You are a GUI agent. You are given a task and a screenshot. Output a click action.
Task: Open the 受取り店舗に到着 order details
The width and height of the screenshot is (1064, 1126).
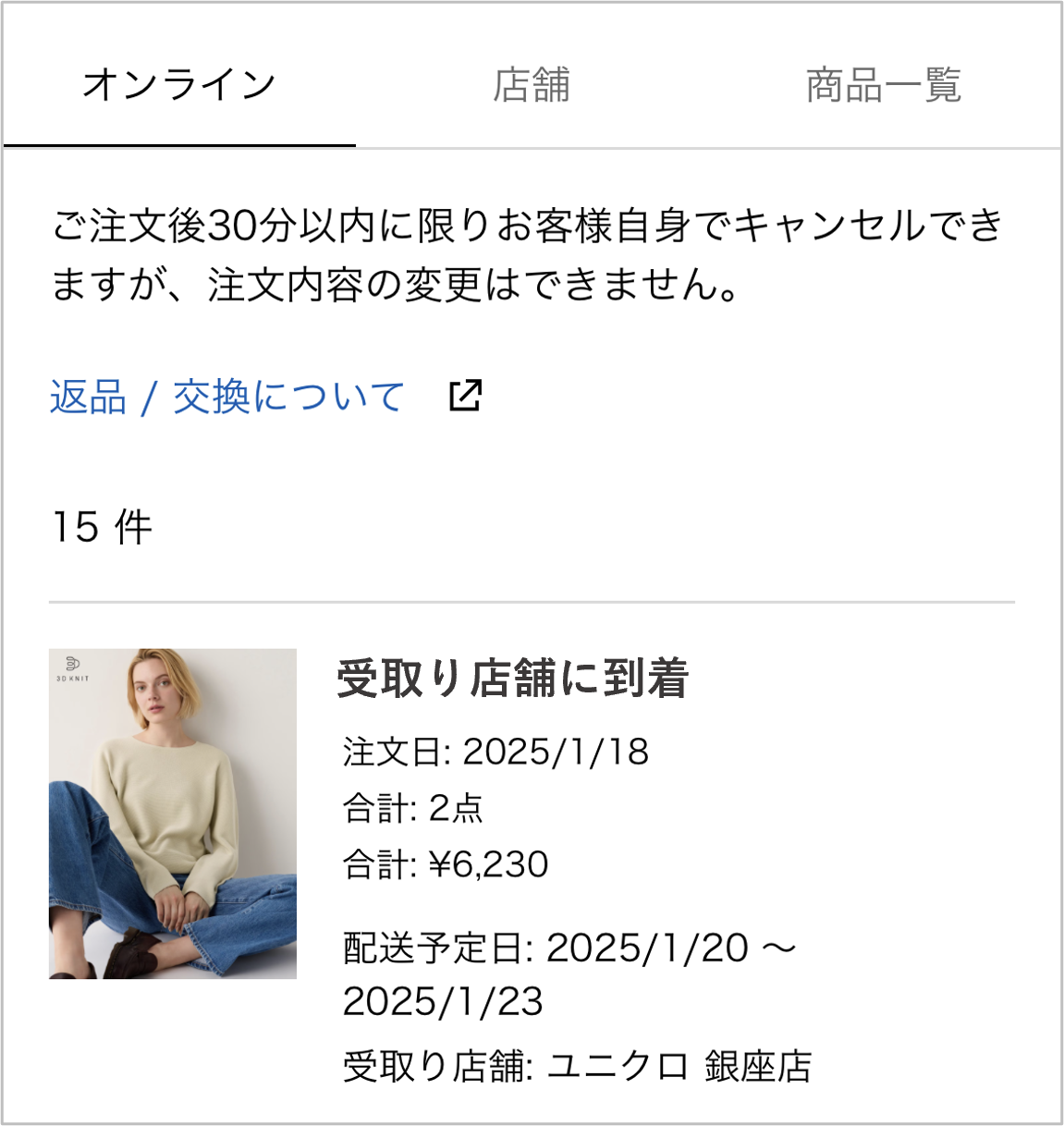(x=513, y=678)
